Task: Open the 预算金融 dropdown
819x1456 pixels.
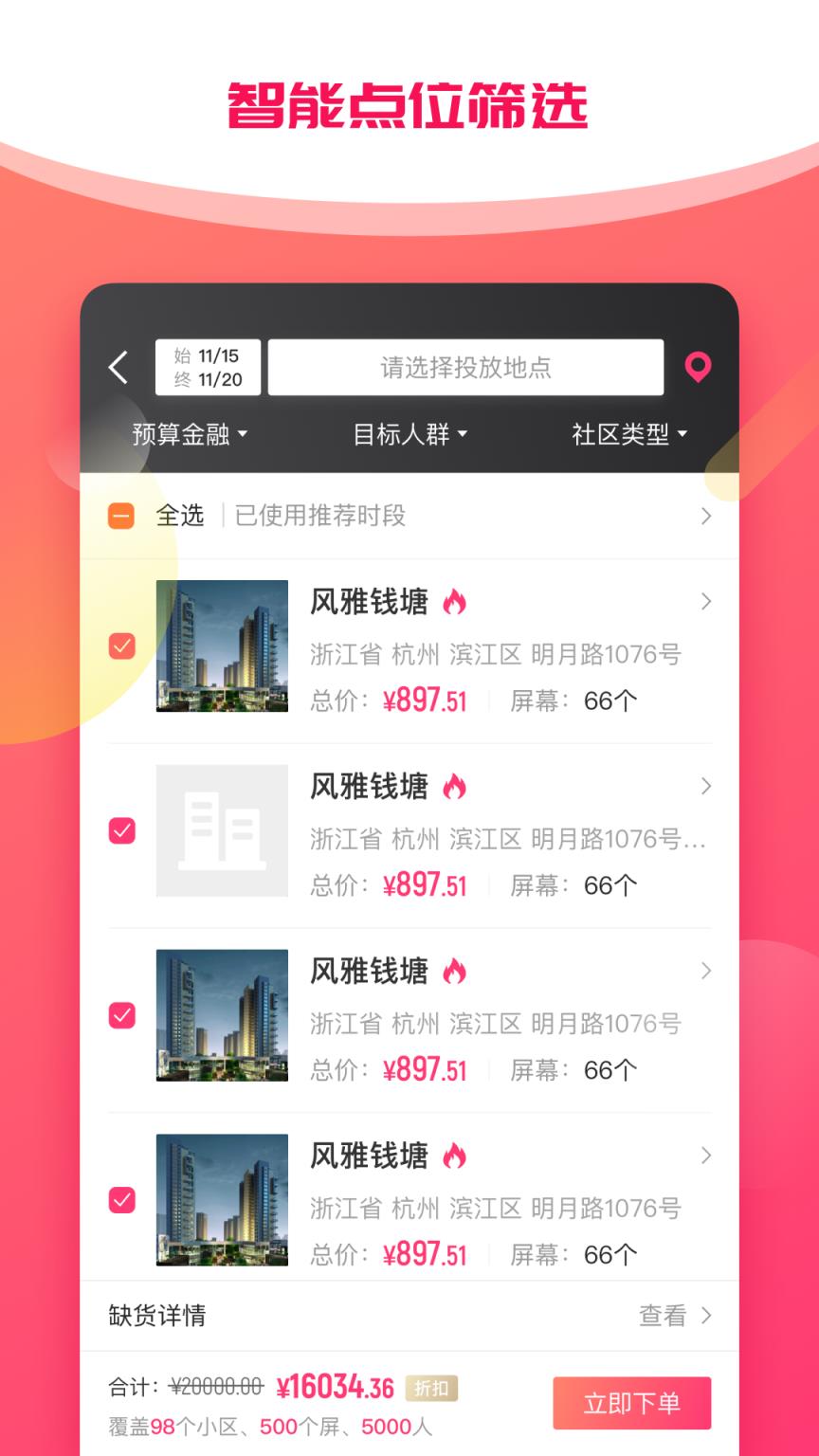Action: [x=188, y=435]
